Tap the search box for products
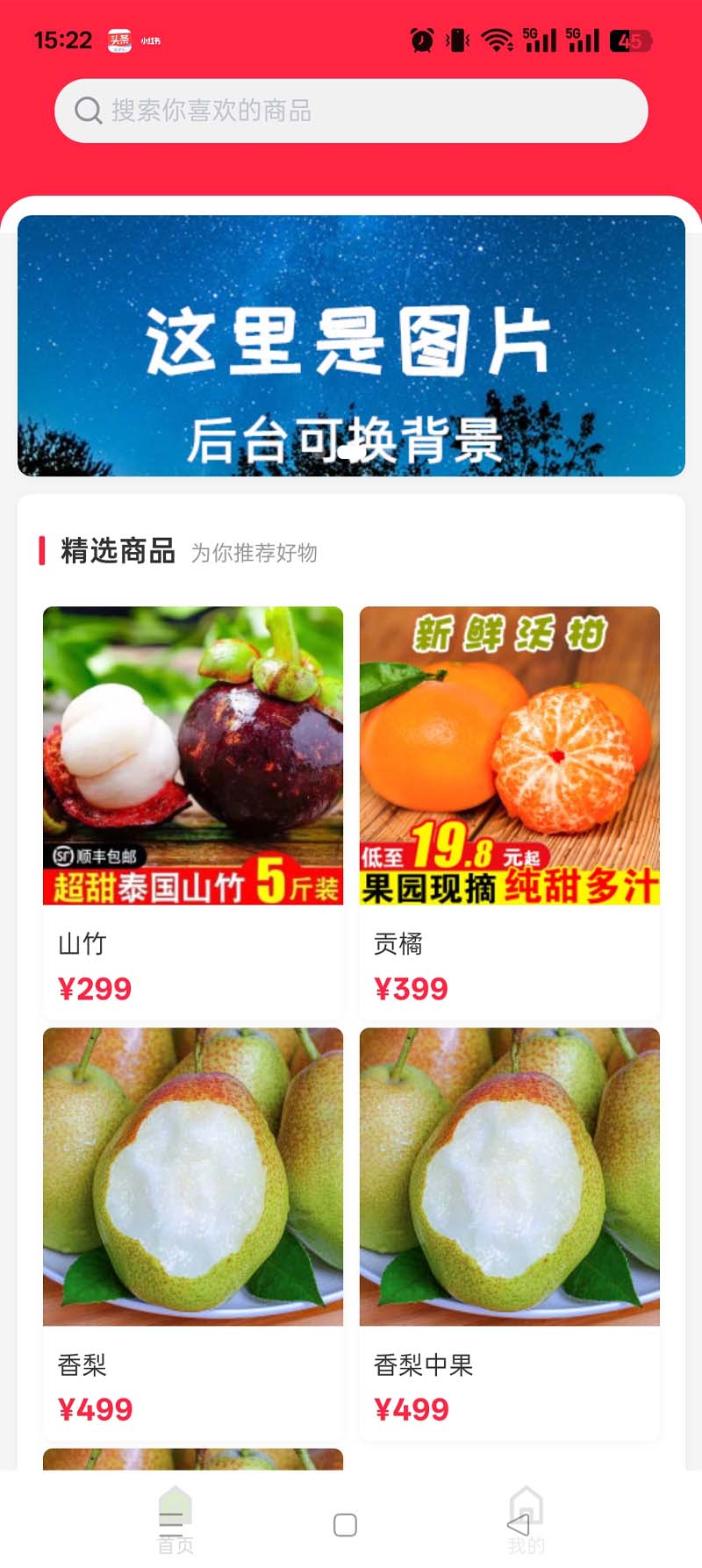The image size is (702, 1568). [x=351, y=111]
